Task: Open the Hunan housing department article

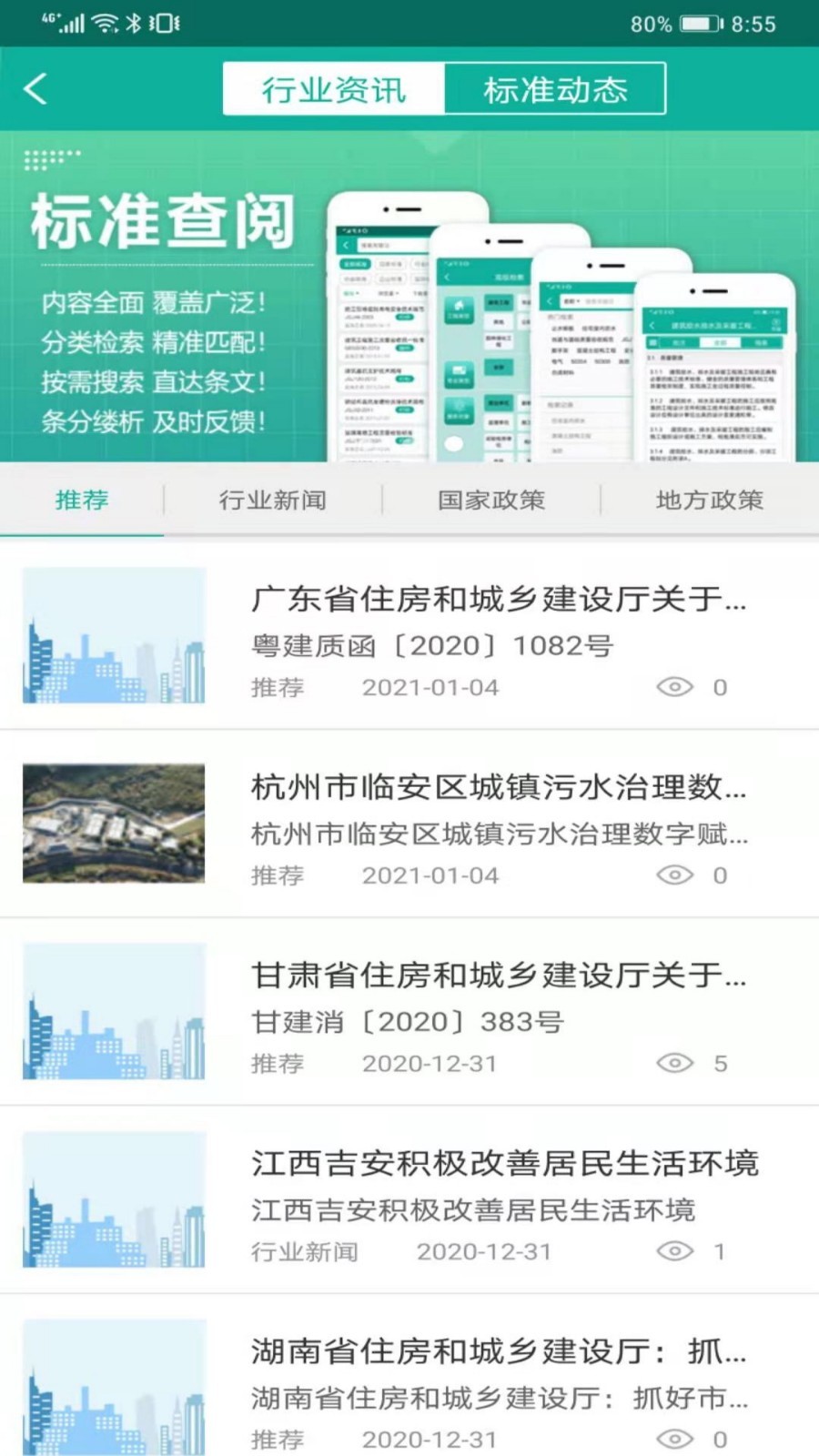Action: 500,1353
